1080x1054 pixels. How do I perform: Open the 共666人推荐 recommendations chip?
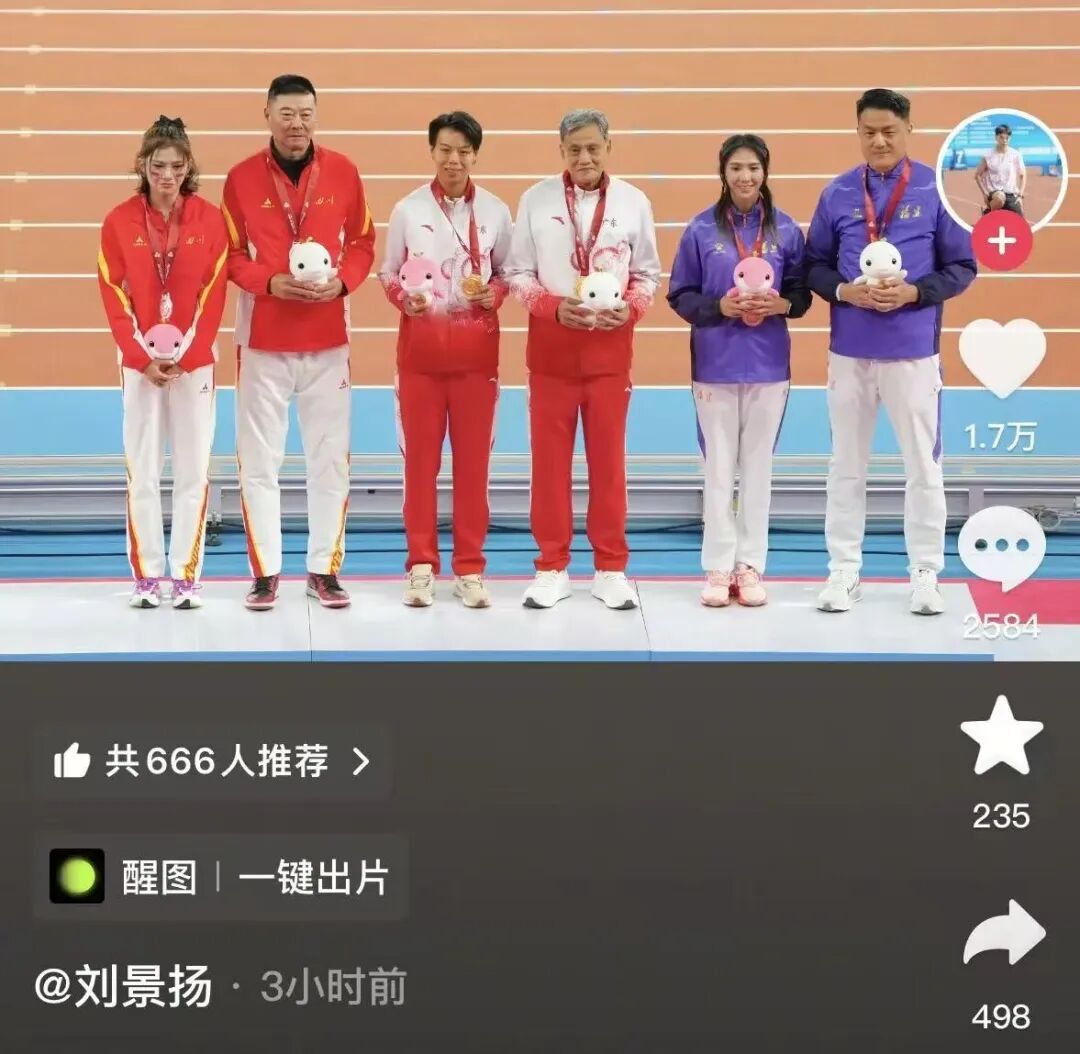coord(212,762)
